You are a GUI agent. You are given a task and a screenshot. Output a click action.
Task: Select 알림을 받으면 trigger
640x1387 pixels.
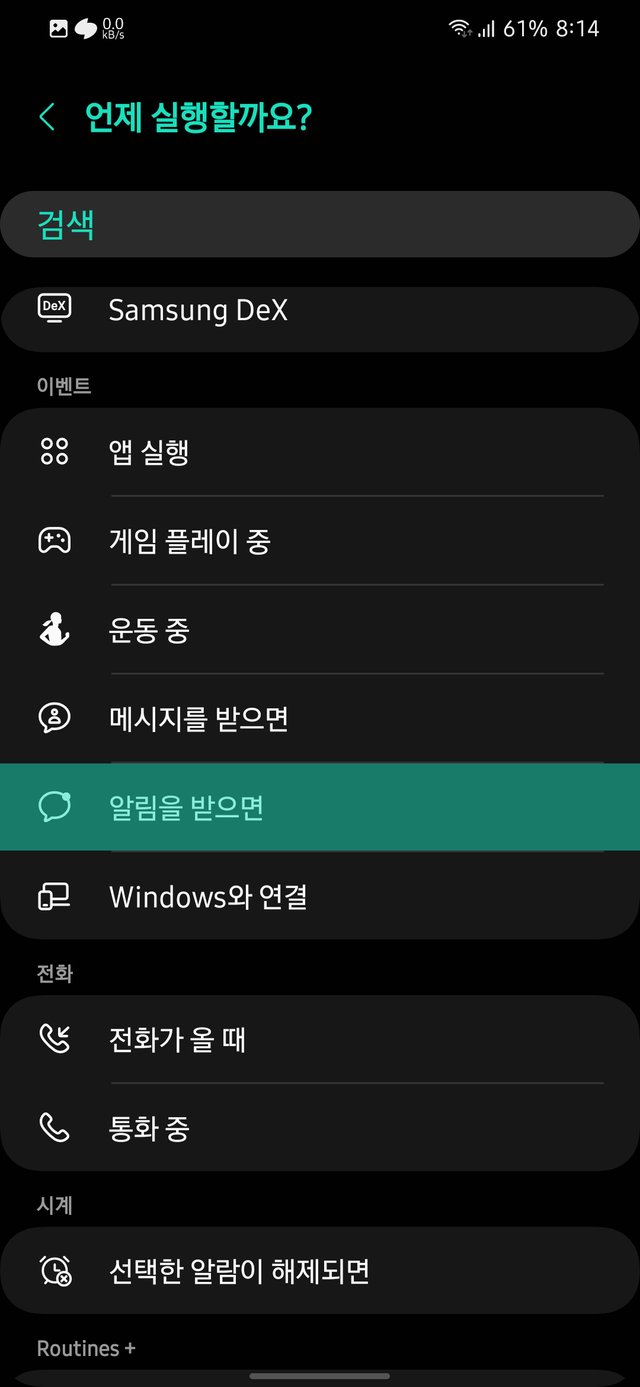tap(320, 807)
